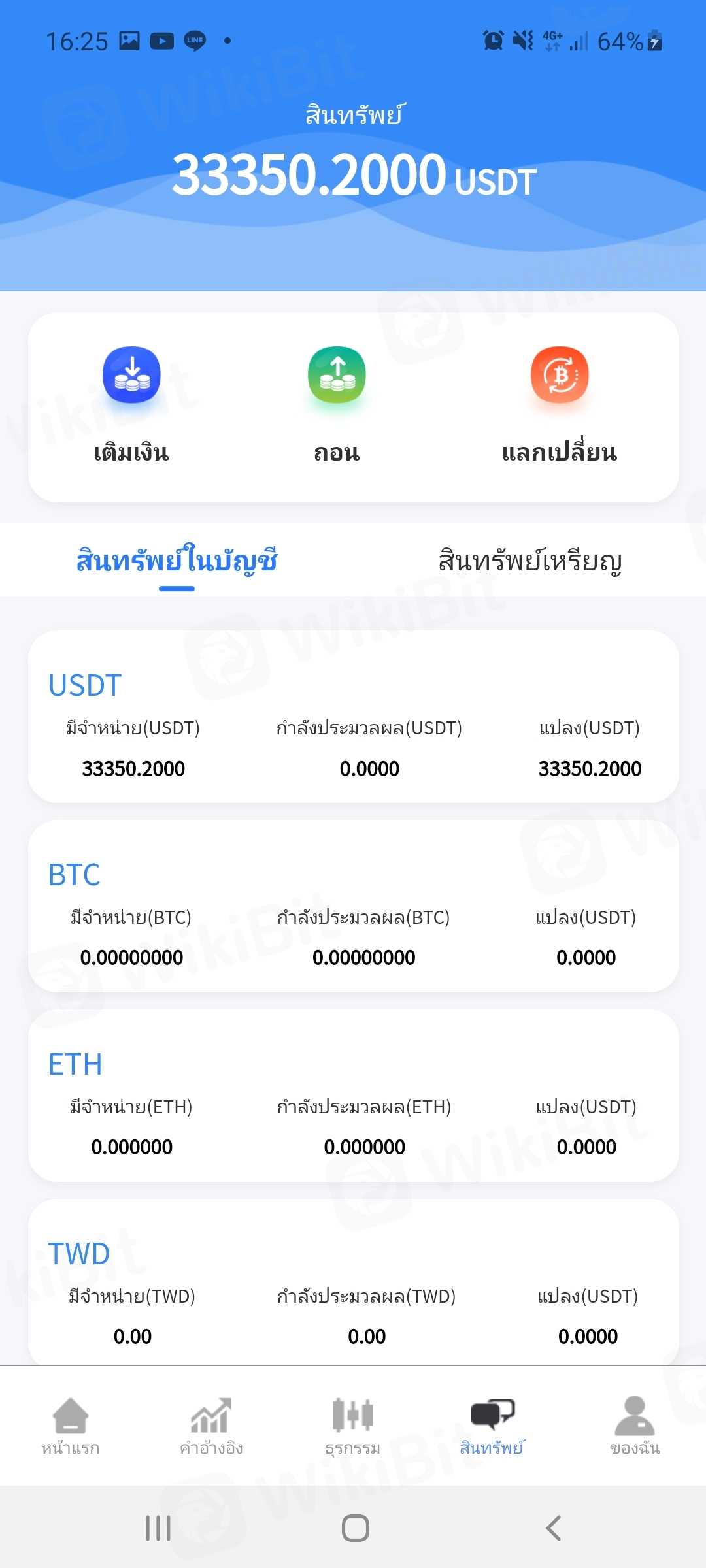The height and width of the screenshot is (1568, 706).
Task: Open the ของฉัน profile tab
Action: [x=635, y=1427]
